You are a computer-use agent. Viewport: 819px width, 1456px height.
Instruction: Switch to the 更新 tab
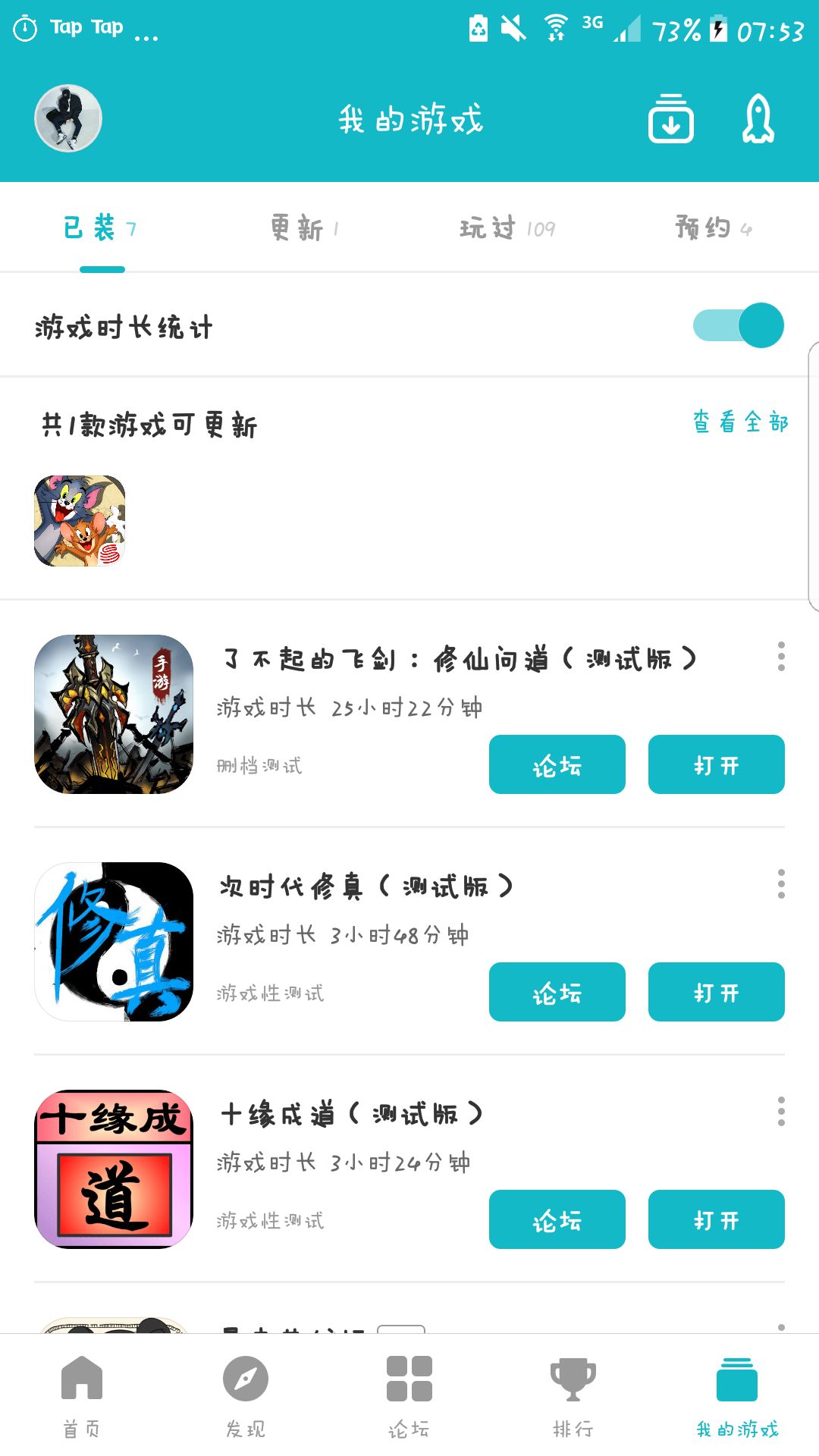pyautogui.click(x=305, y=227)
